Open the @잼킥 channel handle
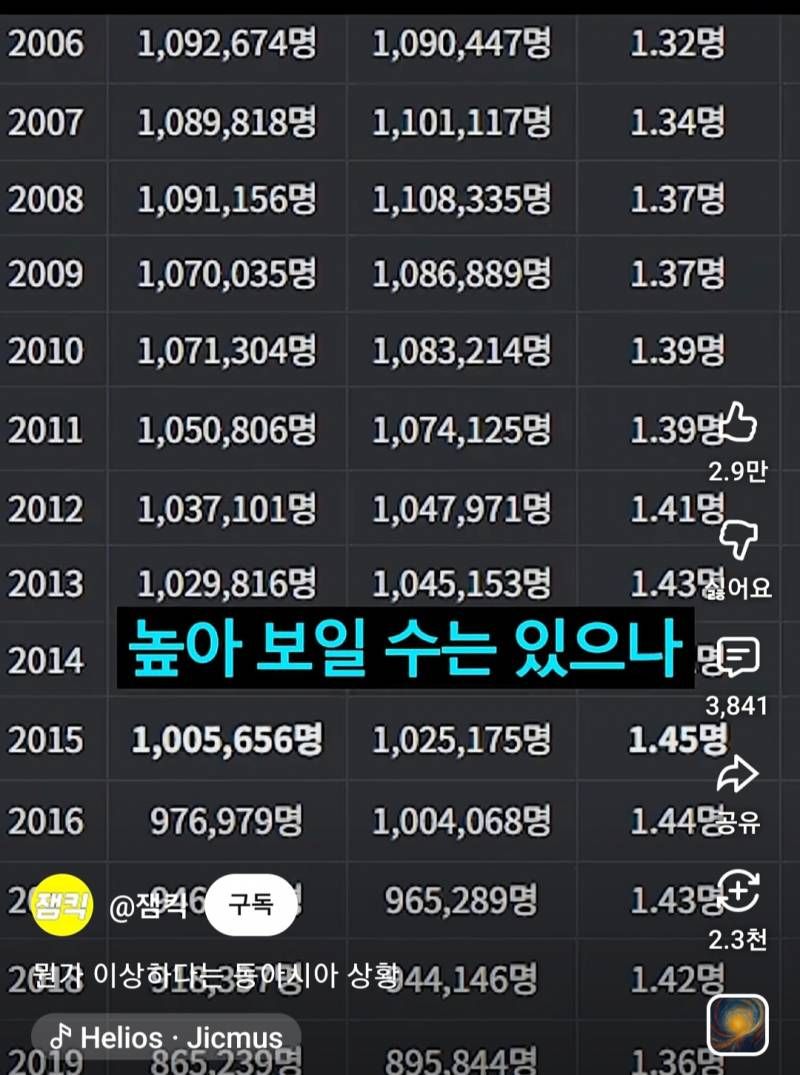 point(145,905)
